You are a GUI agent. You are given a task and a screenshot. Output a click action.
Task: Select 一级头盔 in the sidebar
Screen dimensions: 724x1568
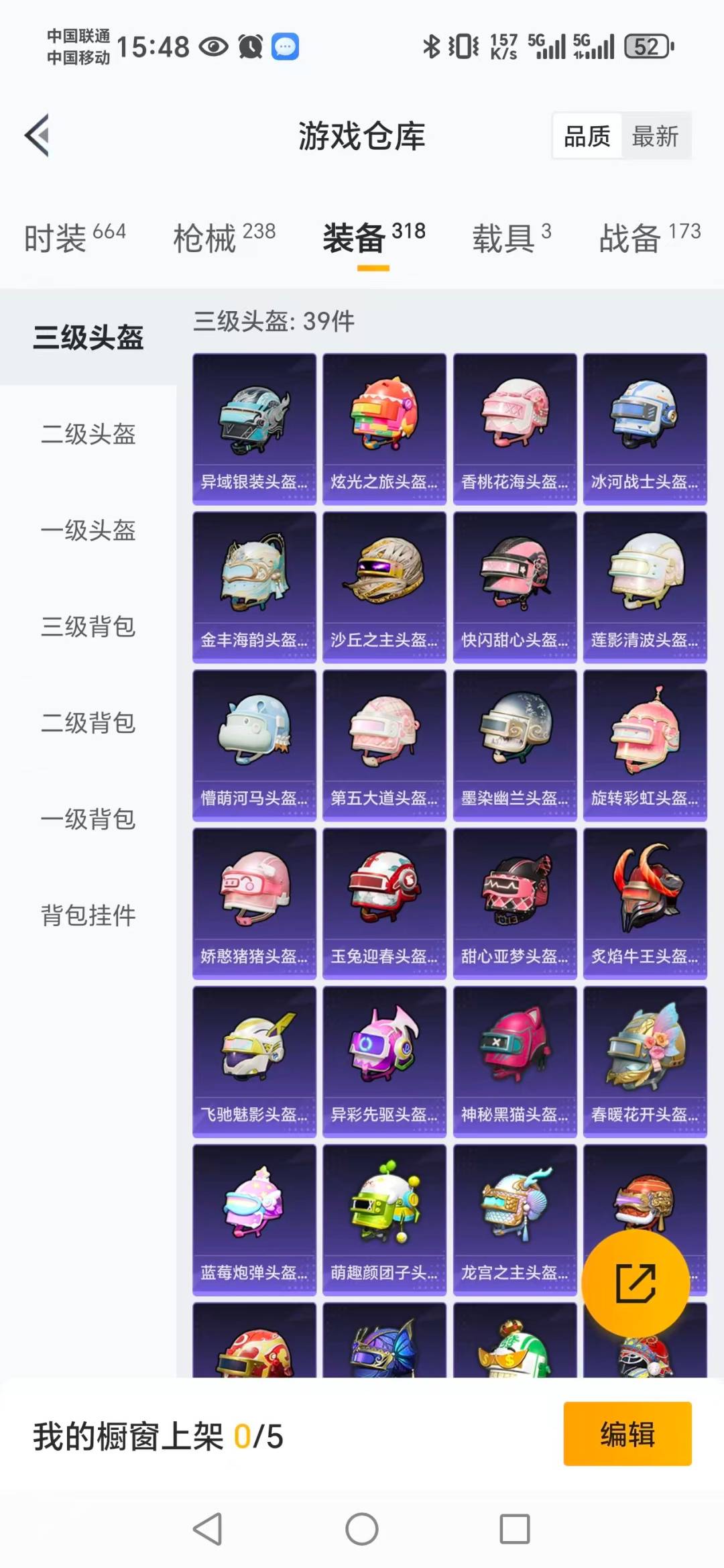88,530
